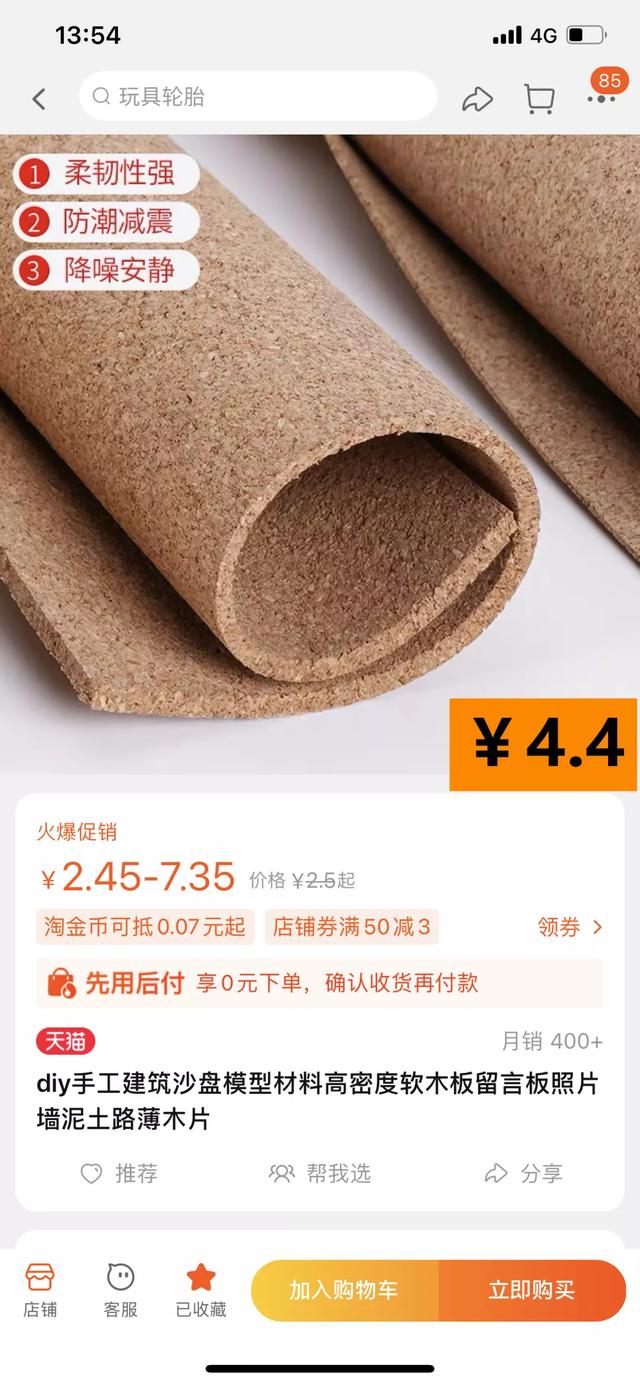Viewport: 640px width, 1385px height.
Task: Toggle the 已收藏 favorite star
Action: (x=201, y=1289)
